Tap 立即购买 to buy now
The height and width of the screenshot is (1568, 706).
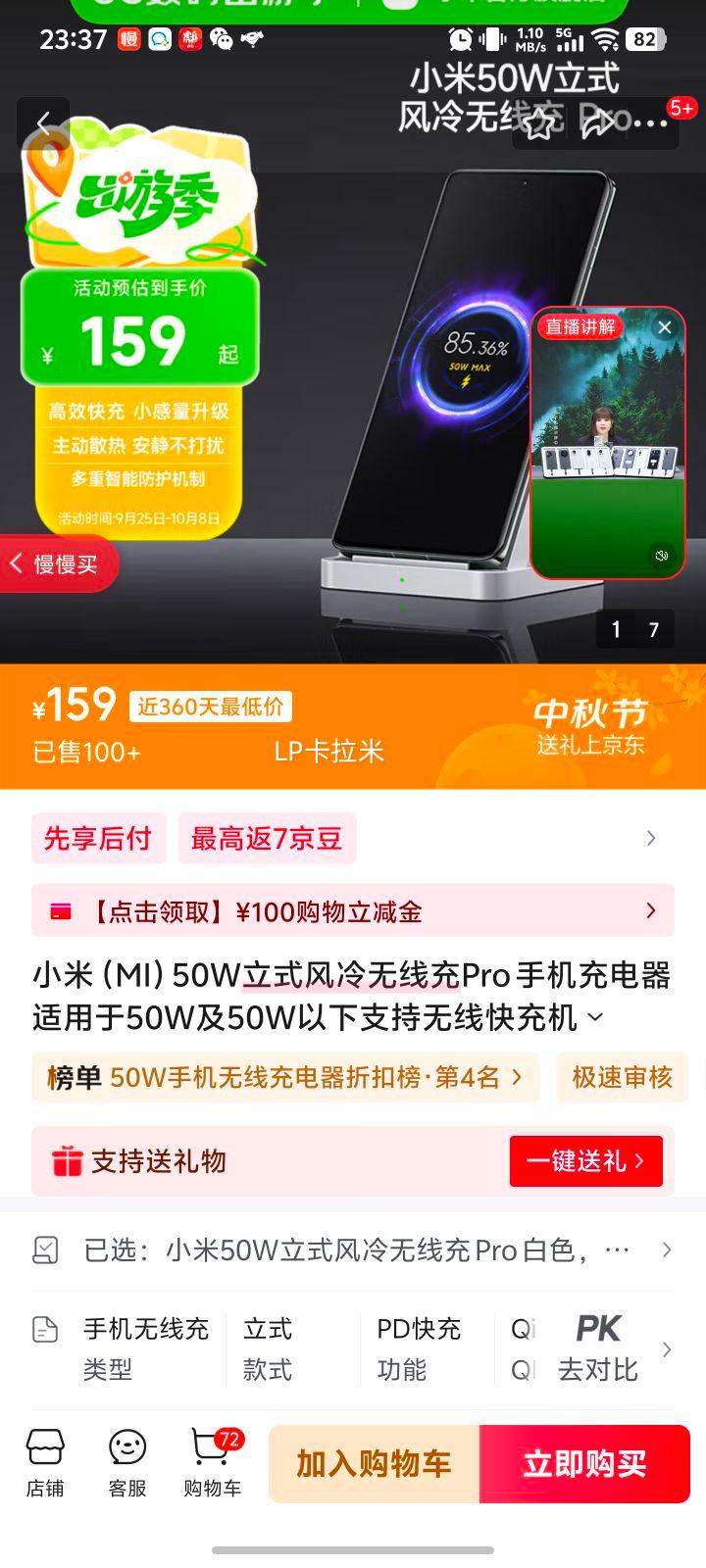pos(584,1464)
